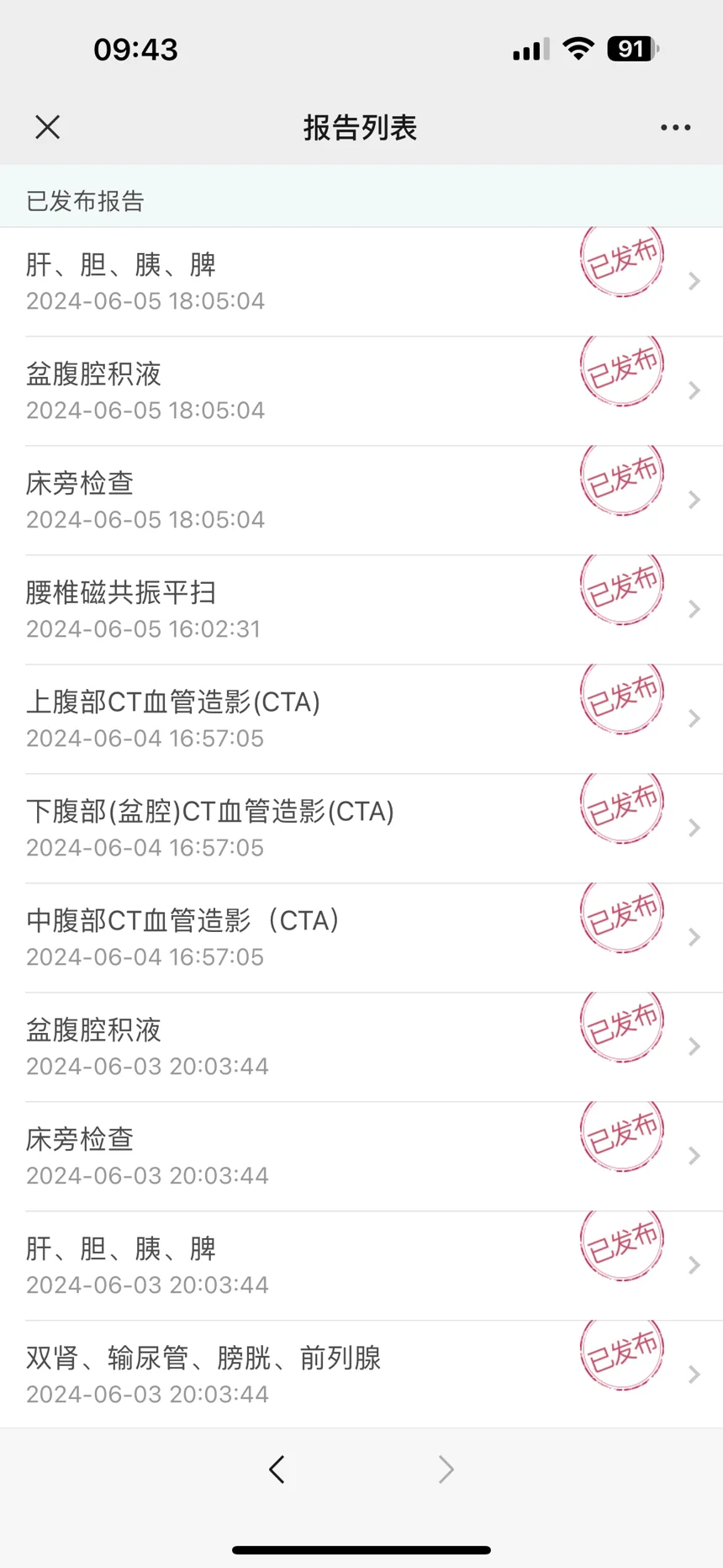Close the report list page
Screen dimensions: 723x1568
pyautogui.click(x=48, y=127)
